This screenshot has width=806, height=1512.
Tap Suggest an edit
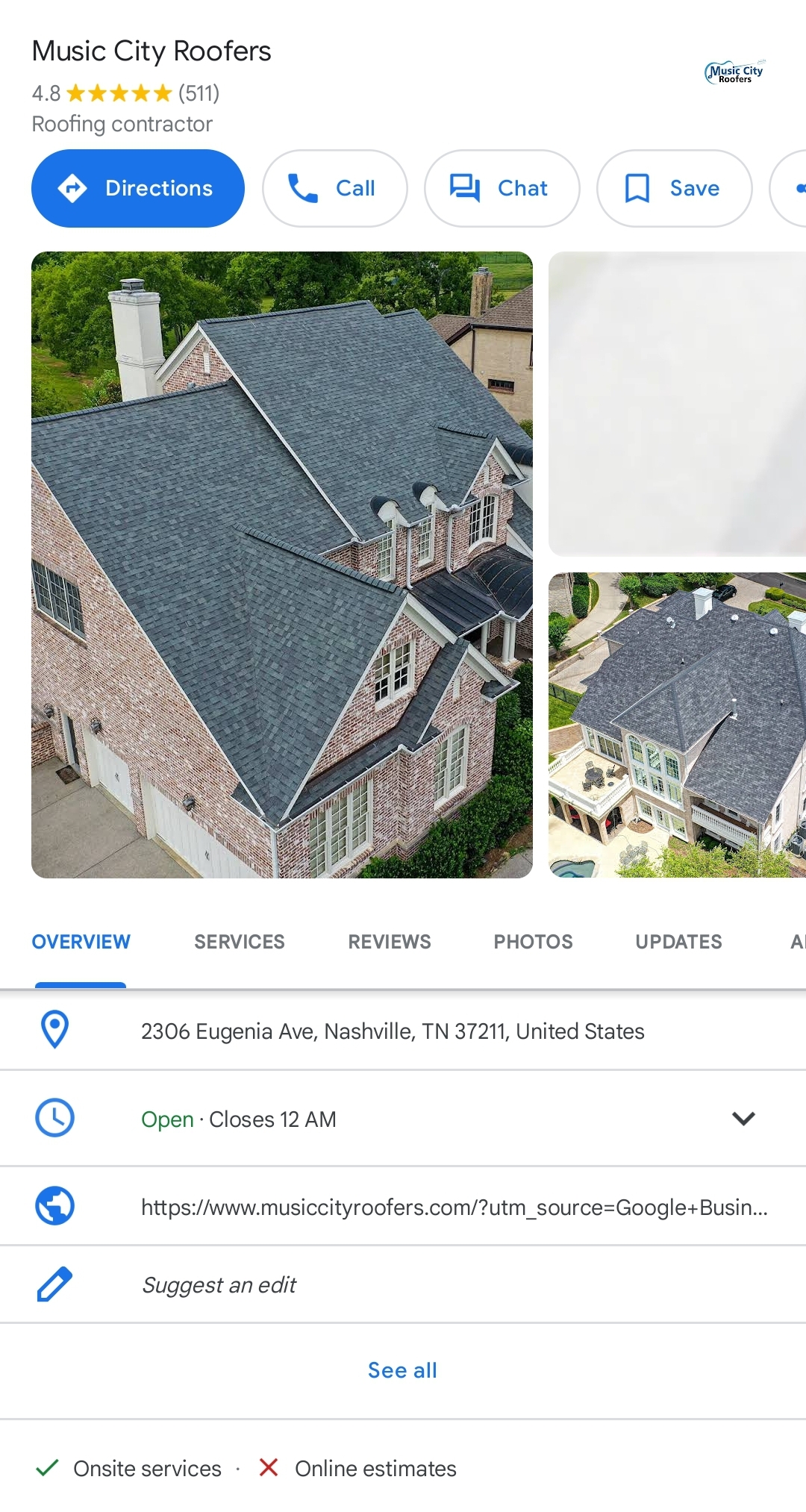[219, 1285]
